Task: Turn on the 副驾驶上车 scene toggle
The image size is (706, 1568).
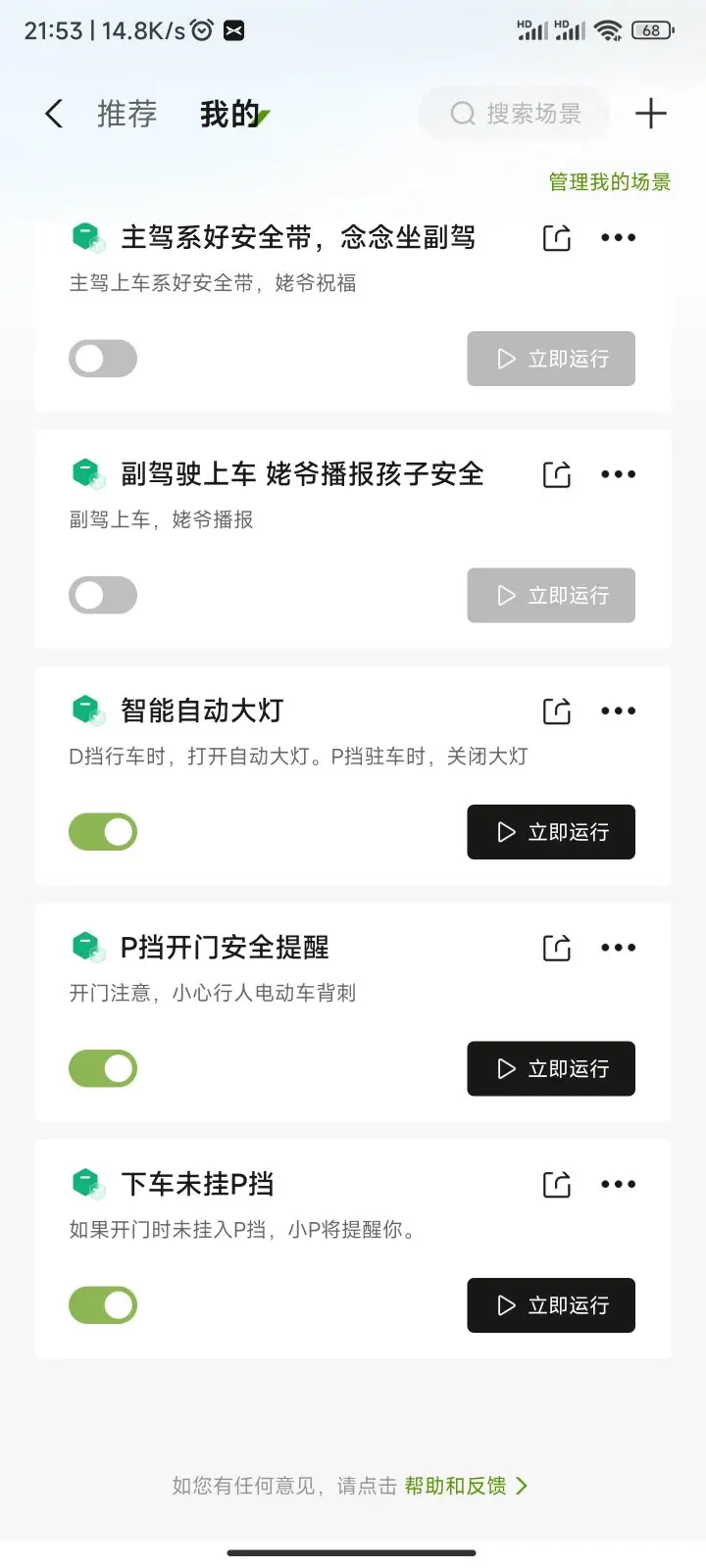Action: coord(103,595)
